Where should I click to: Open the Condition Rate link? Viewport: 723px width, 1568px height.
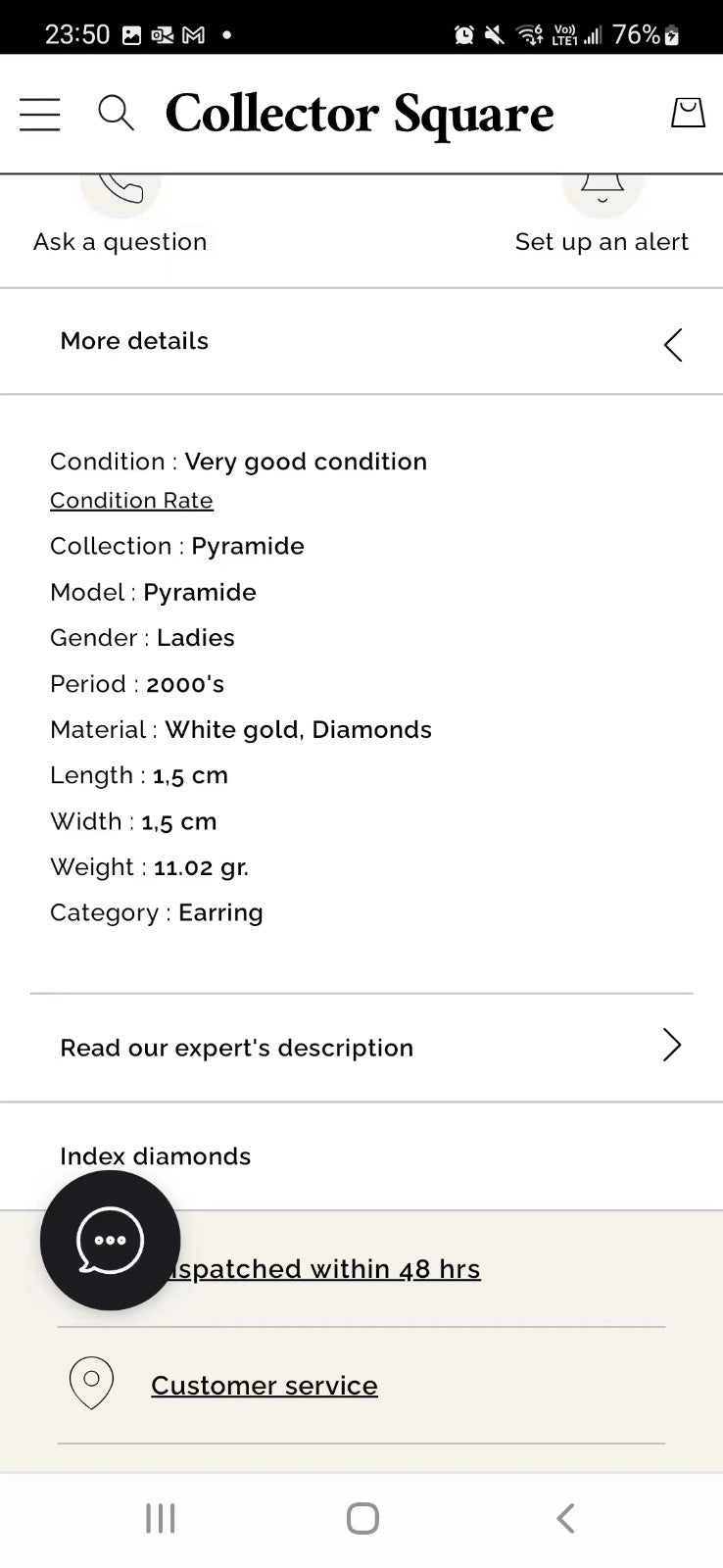click(x=131, y=501)
